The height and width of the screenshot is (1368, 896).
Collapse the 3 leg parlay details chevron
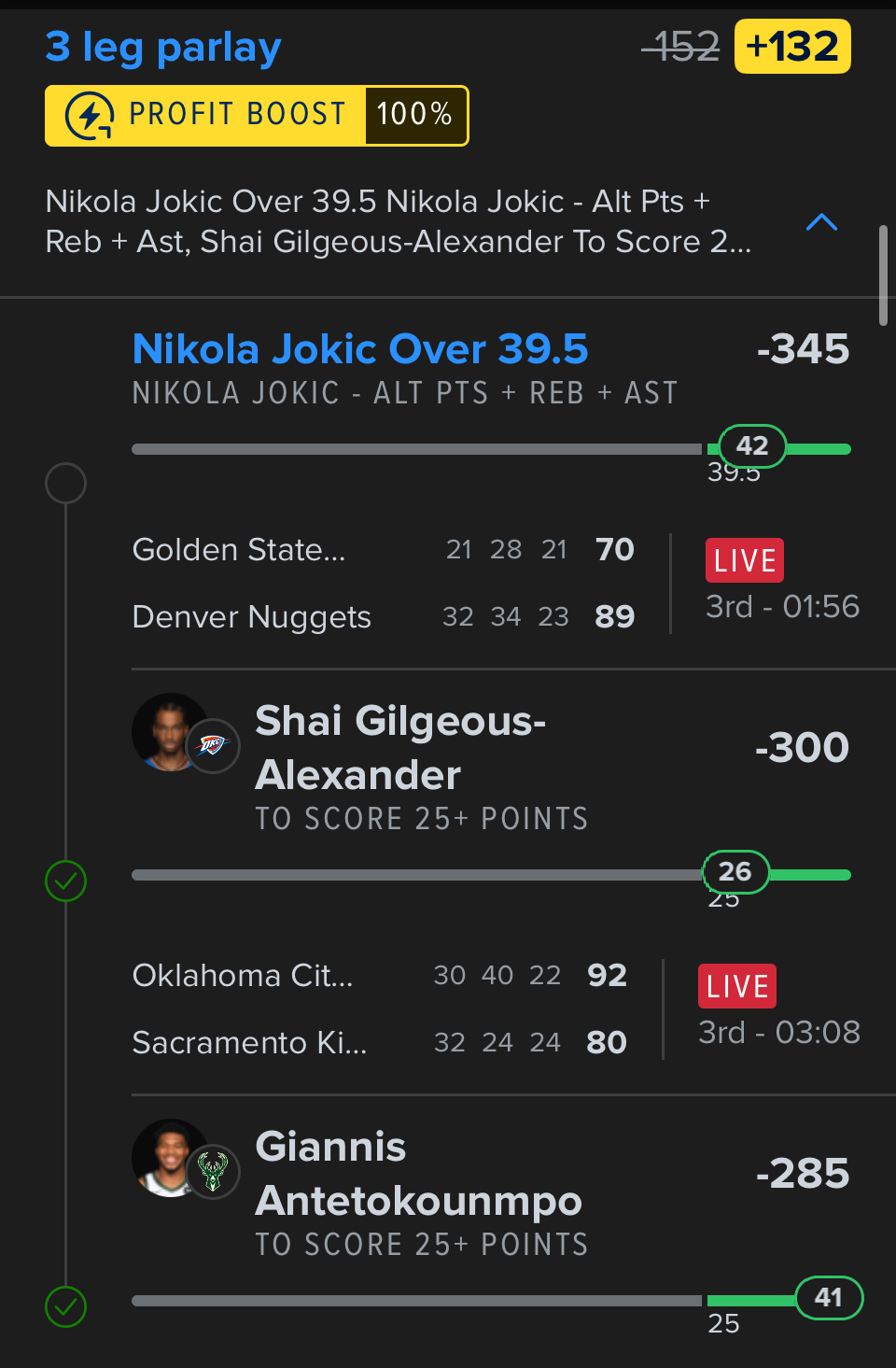[821, 222]
